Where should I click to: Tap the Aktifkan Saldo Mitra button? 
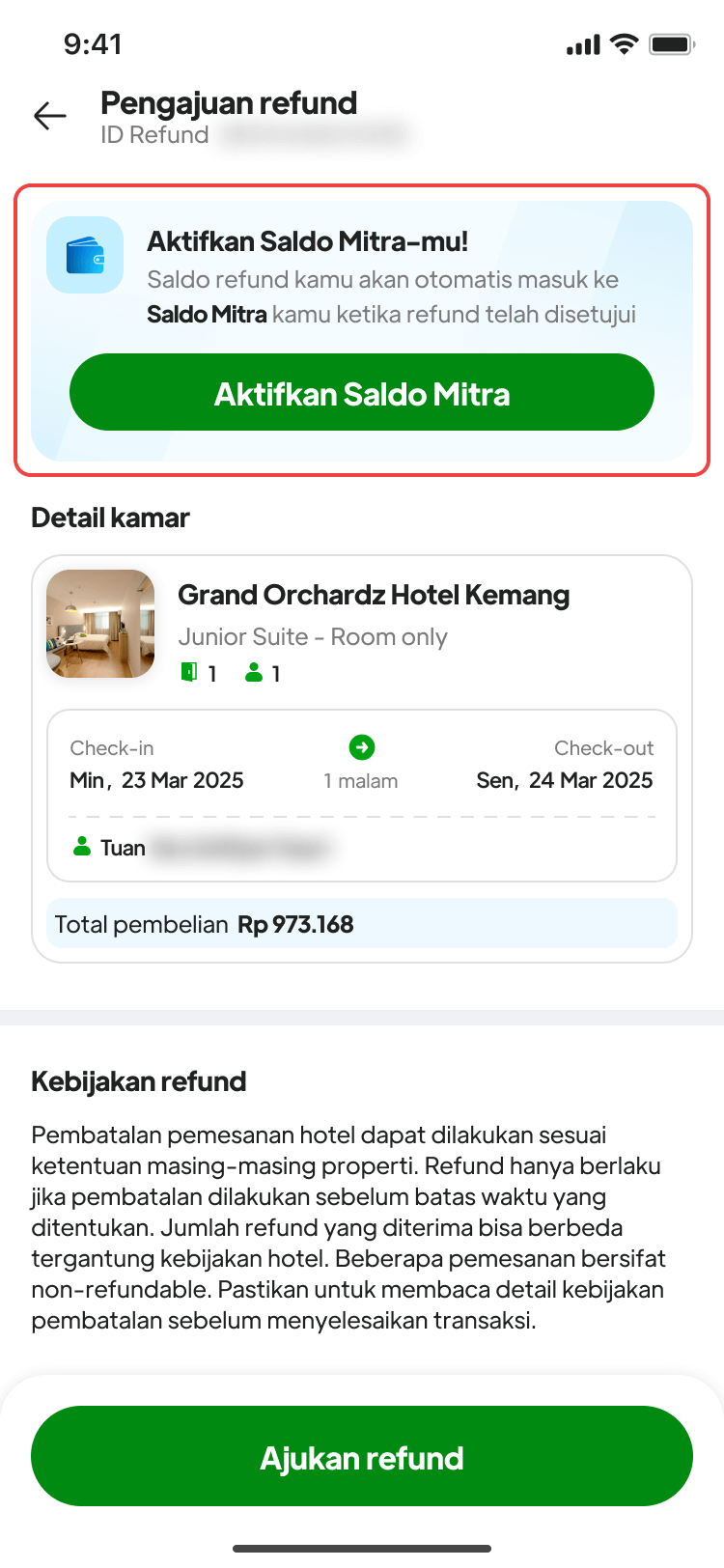click(x=362, y=393)
